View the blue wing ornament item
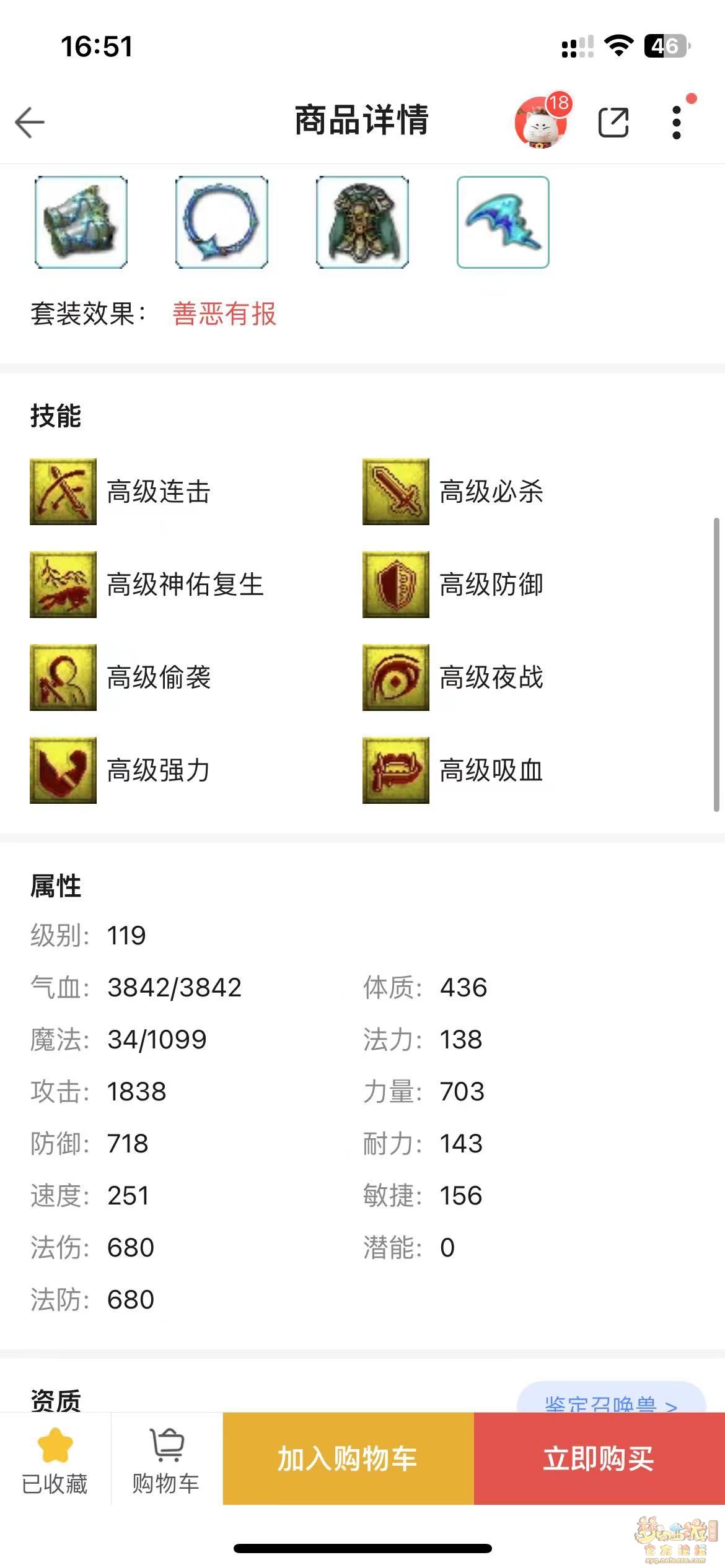Screen dimensions: 725x1568 [x=503, y=222]
